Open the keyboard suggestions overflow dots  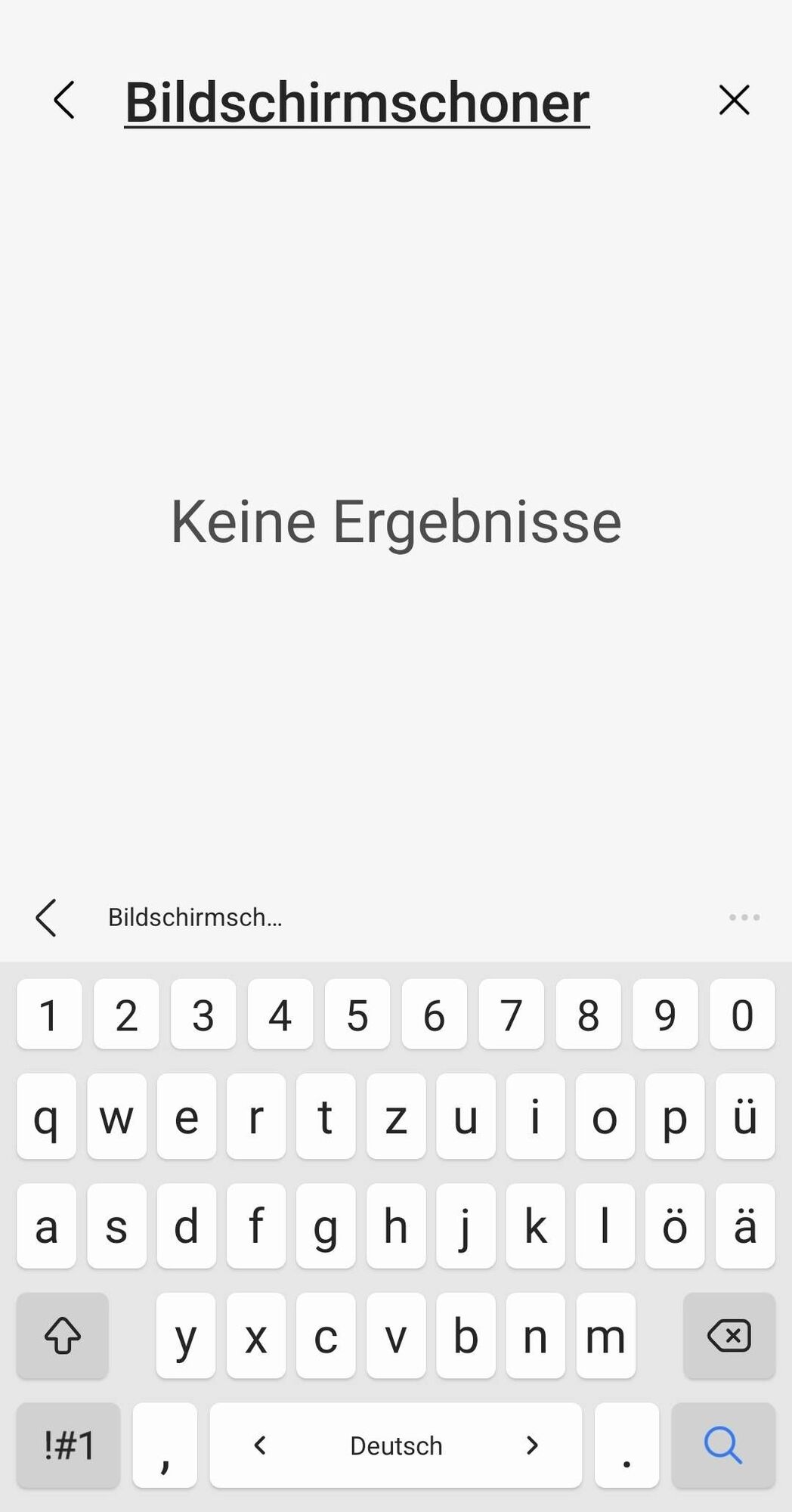click(x=744, y=917)
